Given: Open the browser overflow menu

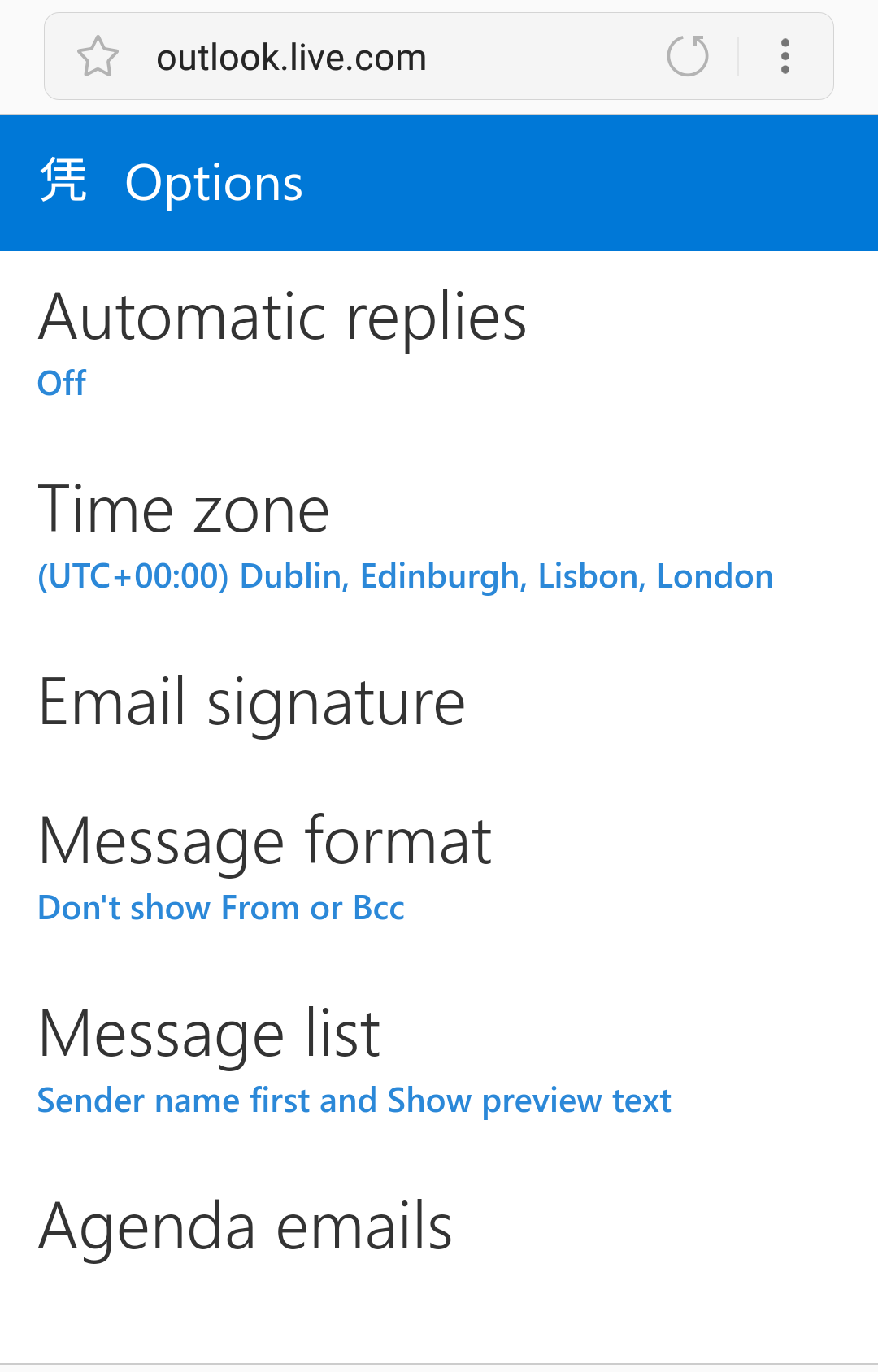Looking at the screenshot, I should (785, 56).
